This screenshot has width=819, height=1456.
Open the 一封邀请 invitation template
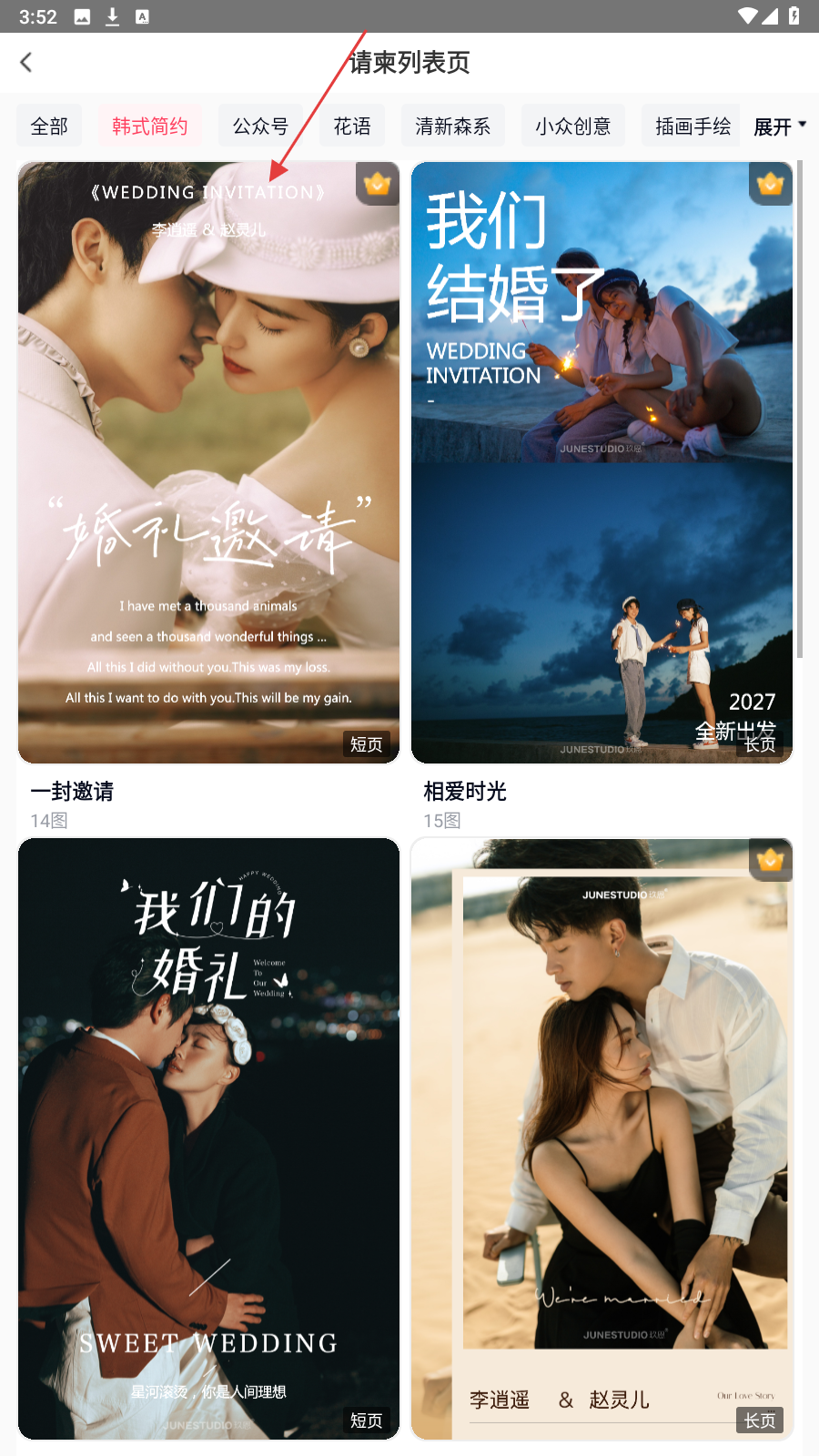(x=208, y=462)
